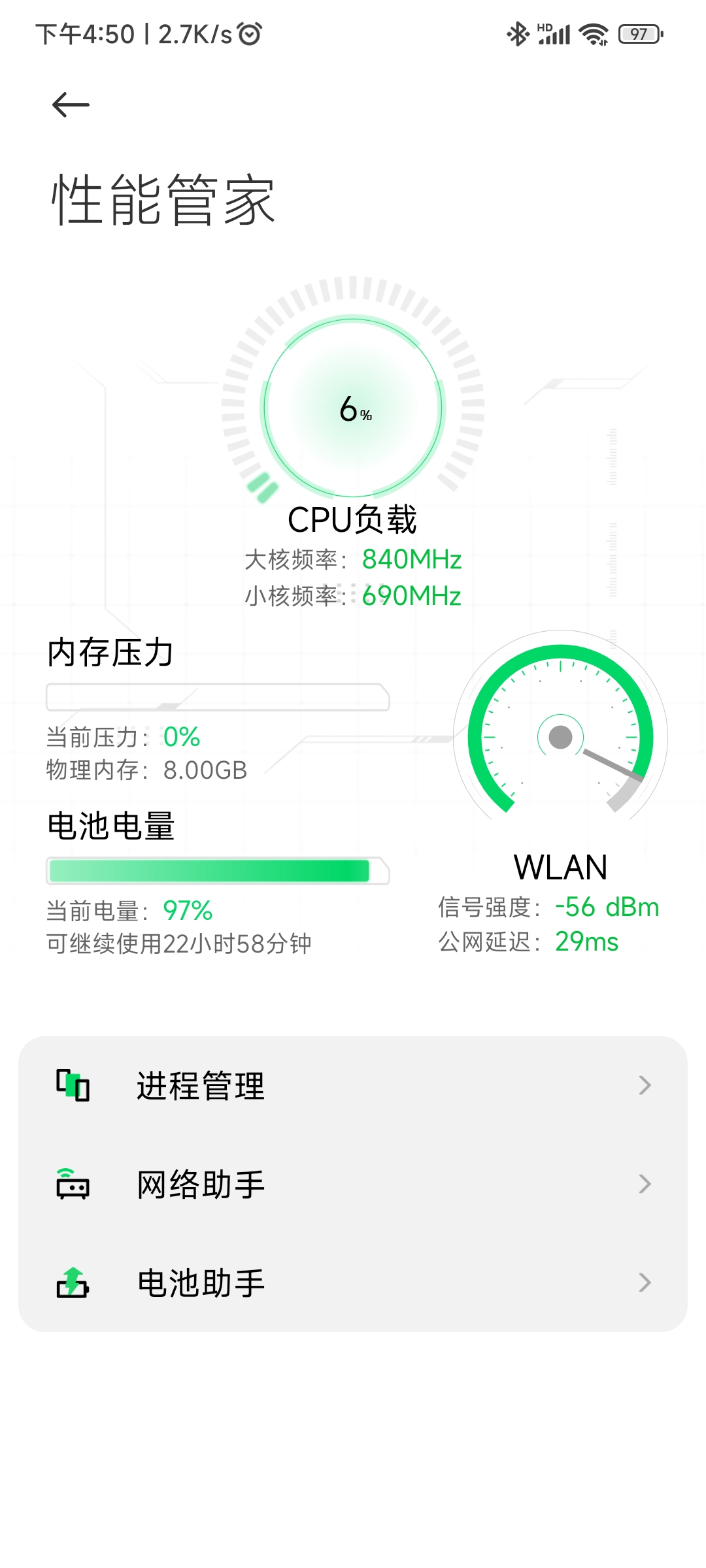Image resolution: width=706 pixels, height=1568 pixels.
Task: Open 电池助手 (battery assistant)
Action: point(353,1283)
